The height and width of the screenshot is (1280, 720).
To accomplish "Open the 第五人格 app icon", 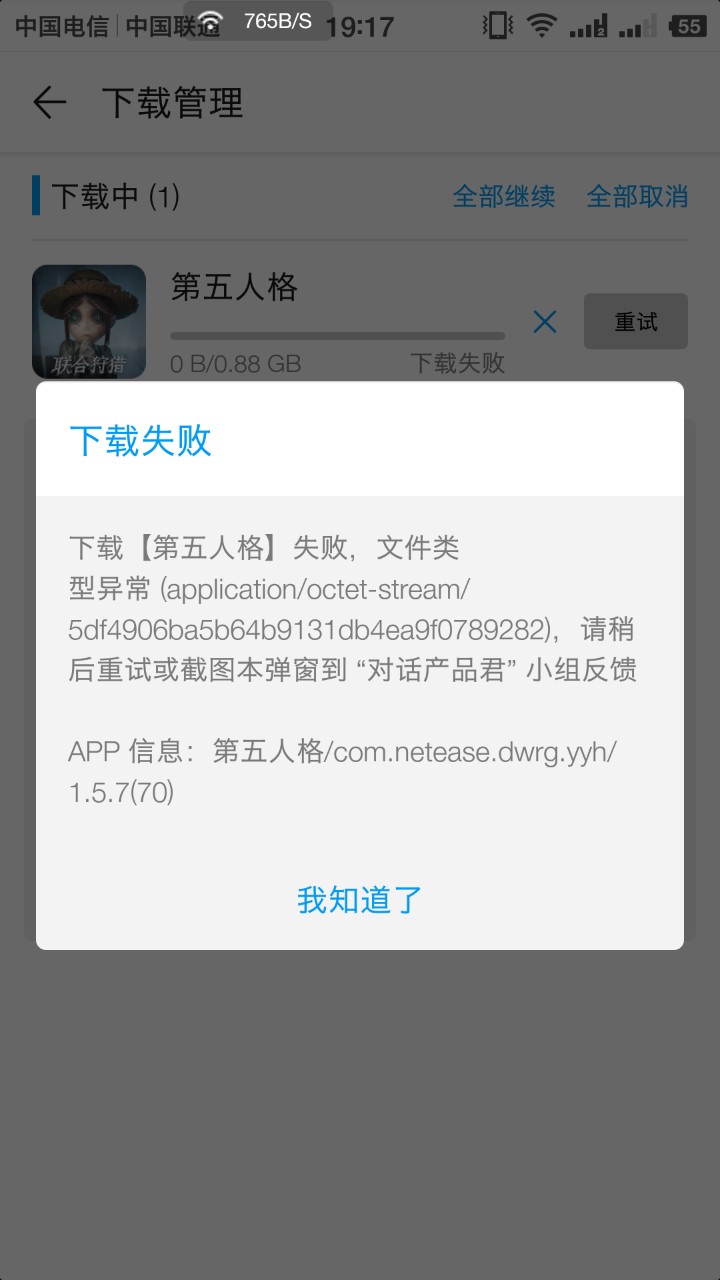I will [89, 321].
